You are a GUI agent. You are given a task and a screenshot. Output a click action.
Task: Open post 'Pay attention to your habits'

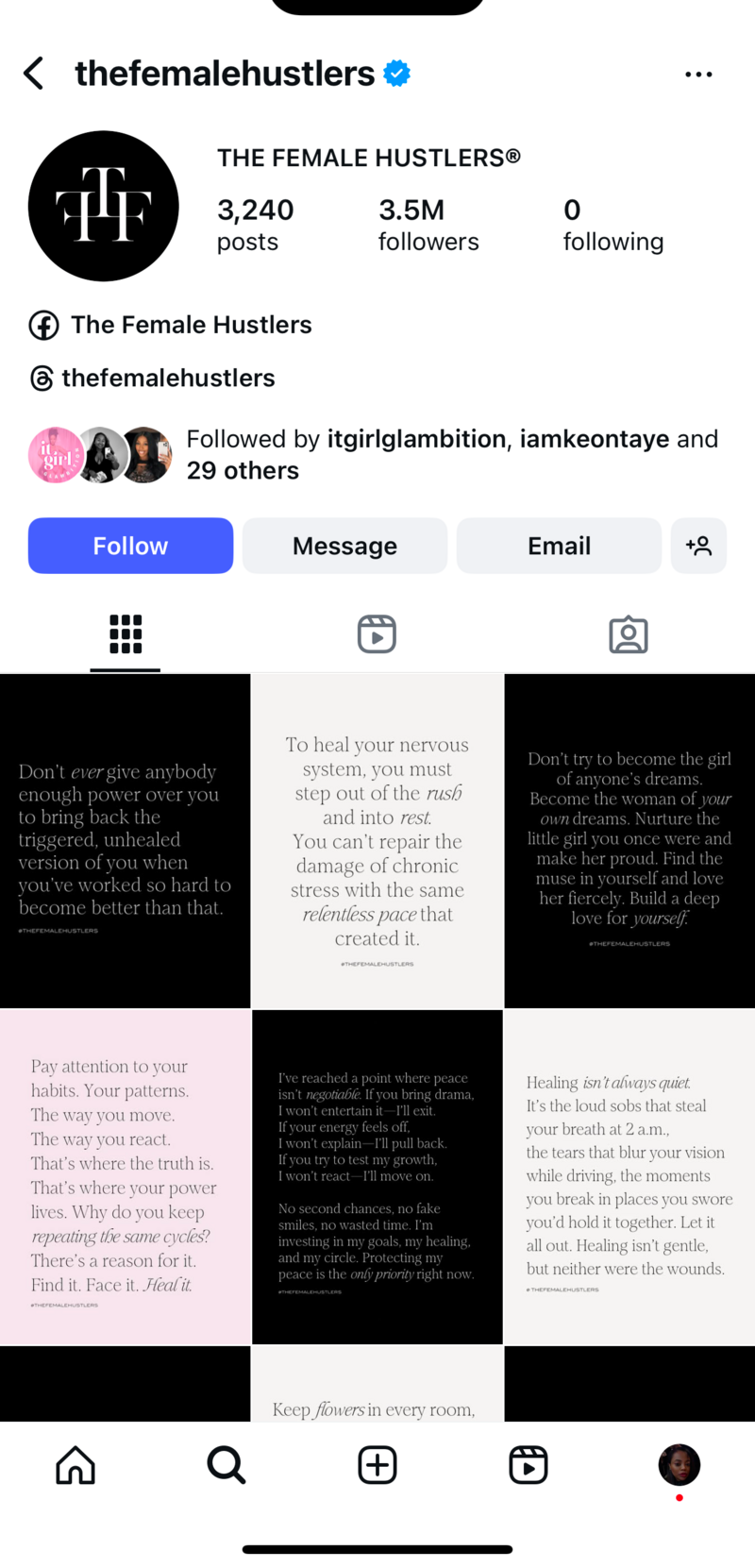125,1176
